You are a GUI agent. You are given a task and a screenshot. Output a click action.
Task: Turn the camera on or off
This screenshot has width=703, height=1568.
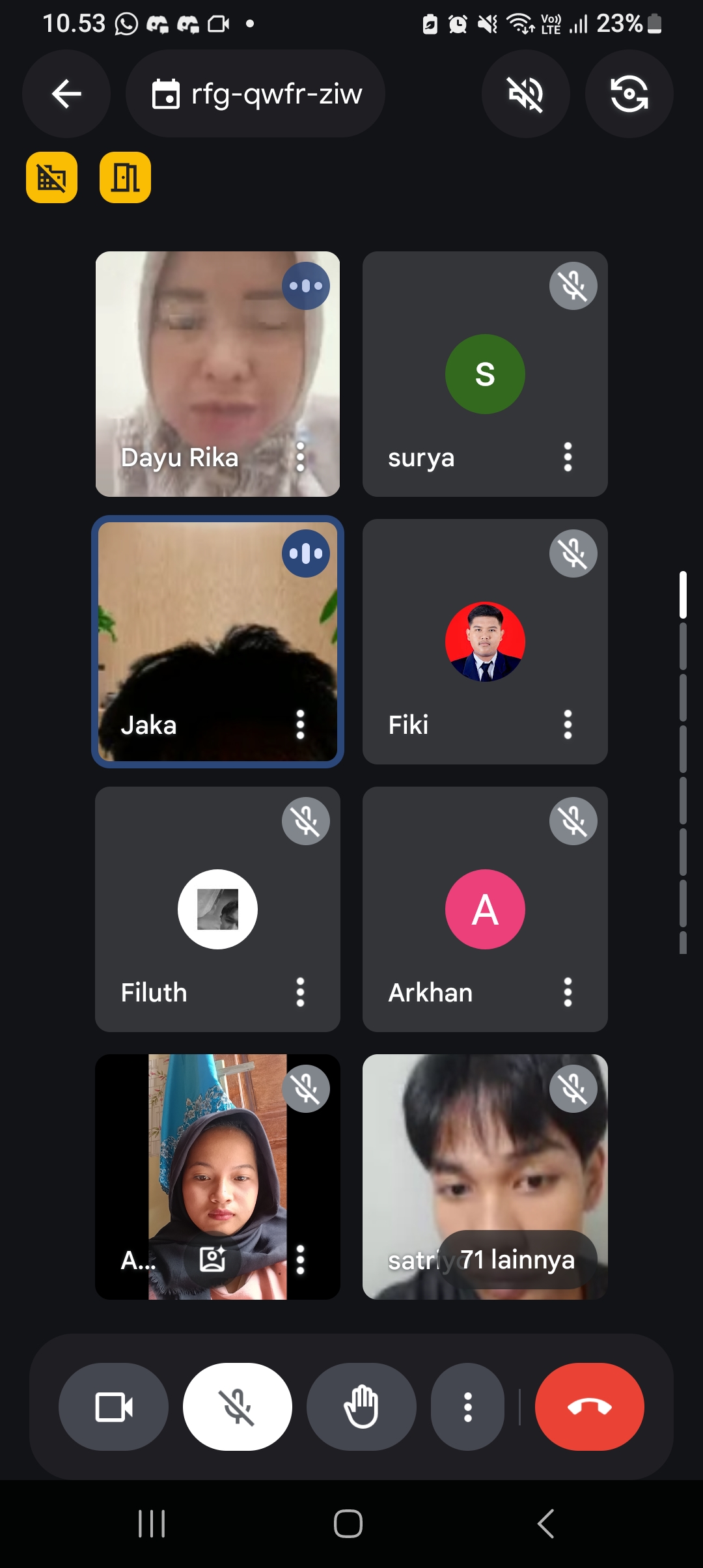(114, 1407)
